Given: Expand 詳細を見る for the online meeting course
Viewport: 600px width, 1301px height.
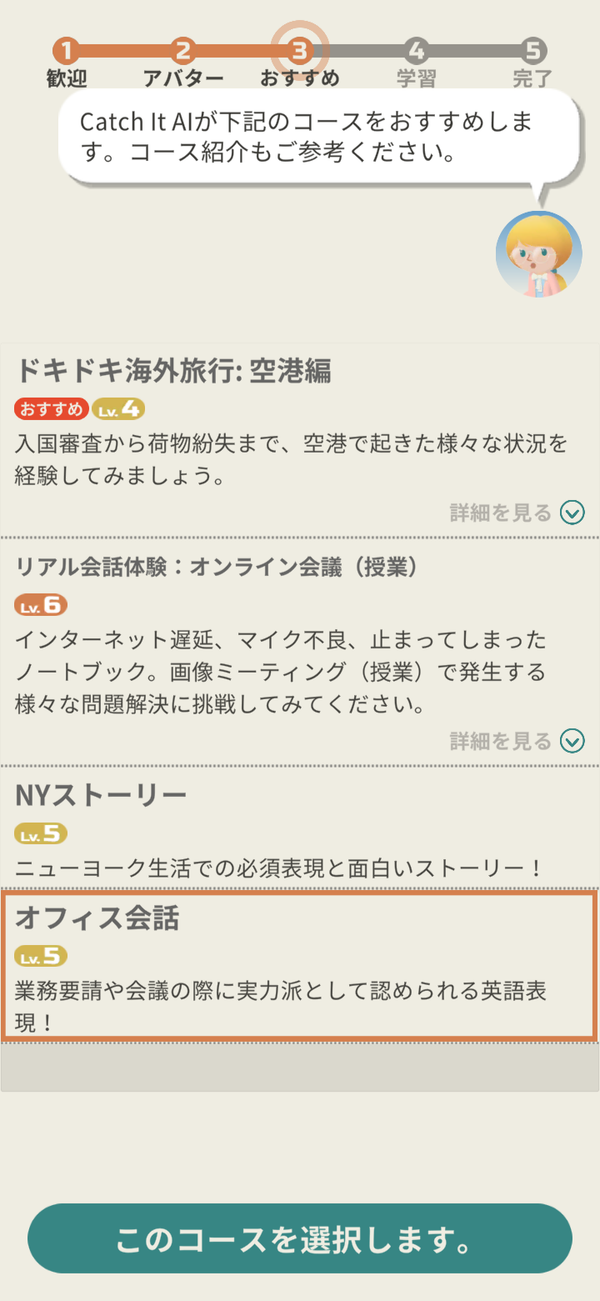Looking at the screenshot, I should click(516, 741).
